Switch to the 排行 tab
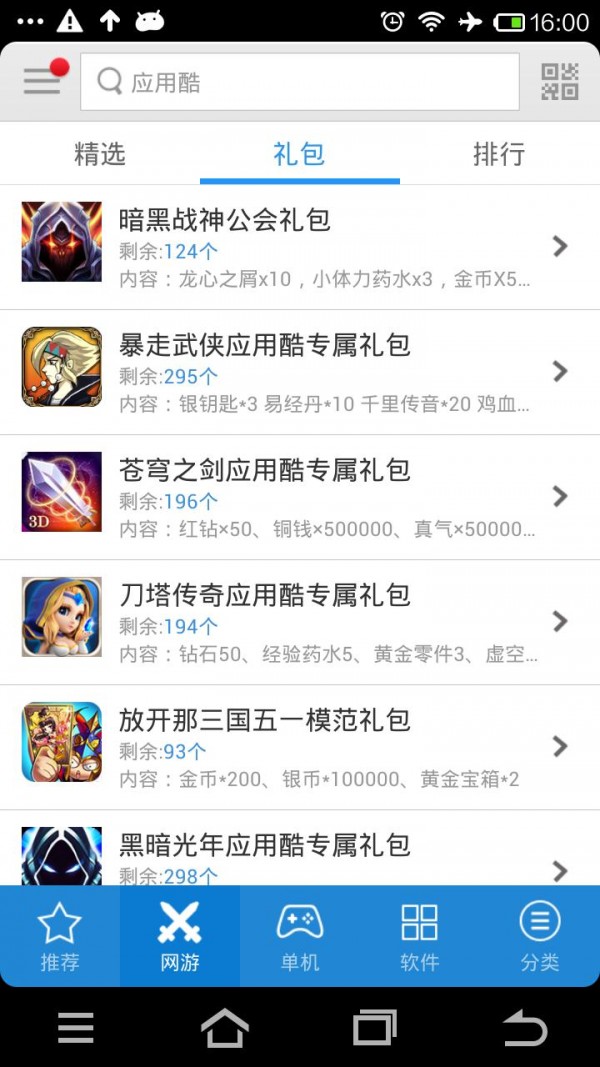The width and height of the screenshot is (600, 1067). point(498,154)
